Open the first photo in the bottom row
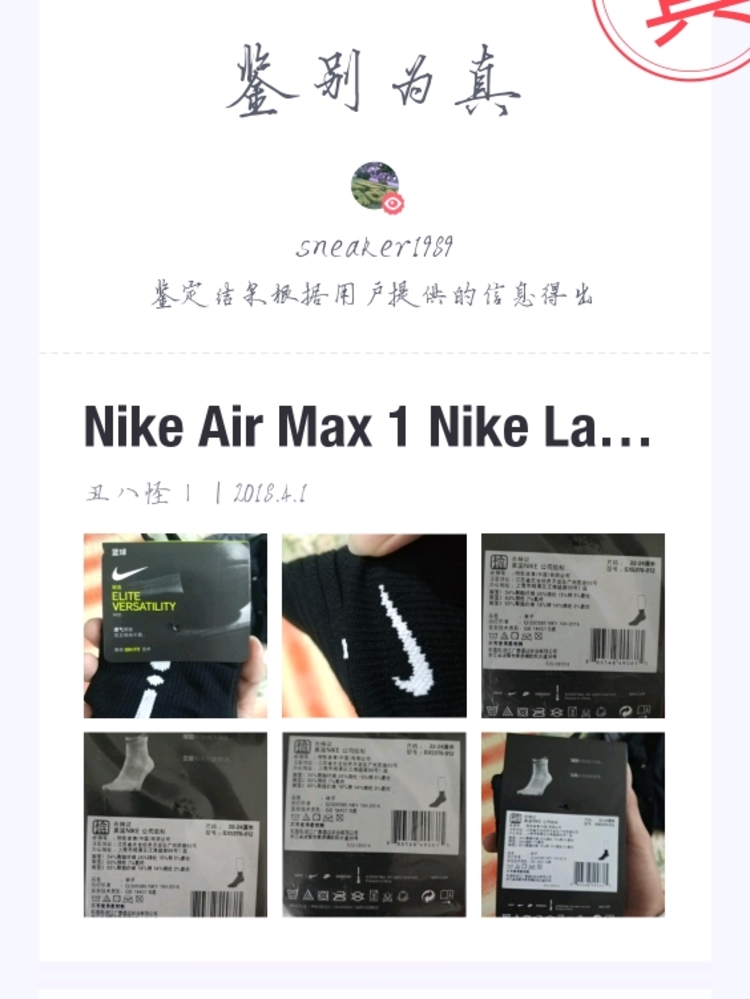The width and height of the screenshot is (750, 999). coord(175,824)
